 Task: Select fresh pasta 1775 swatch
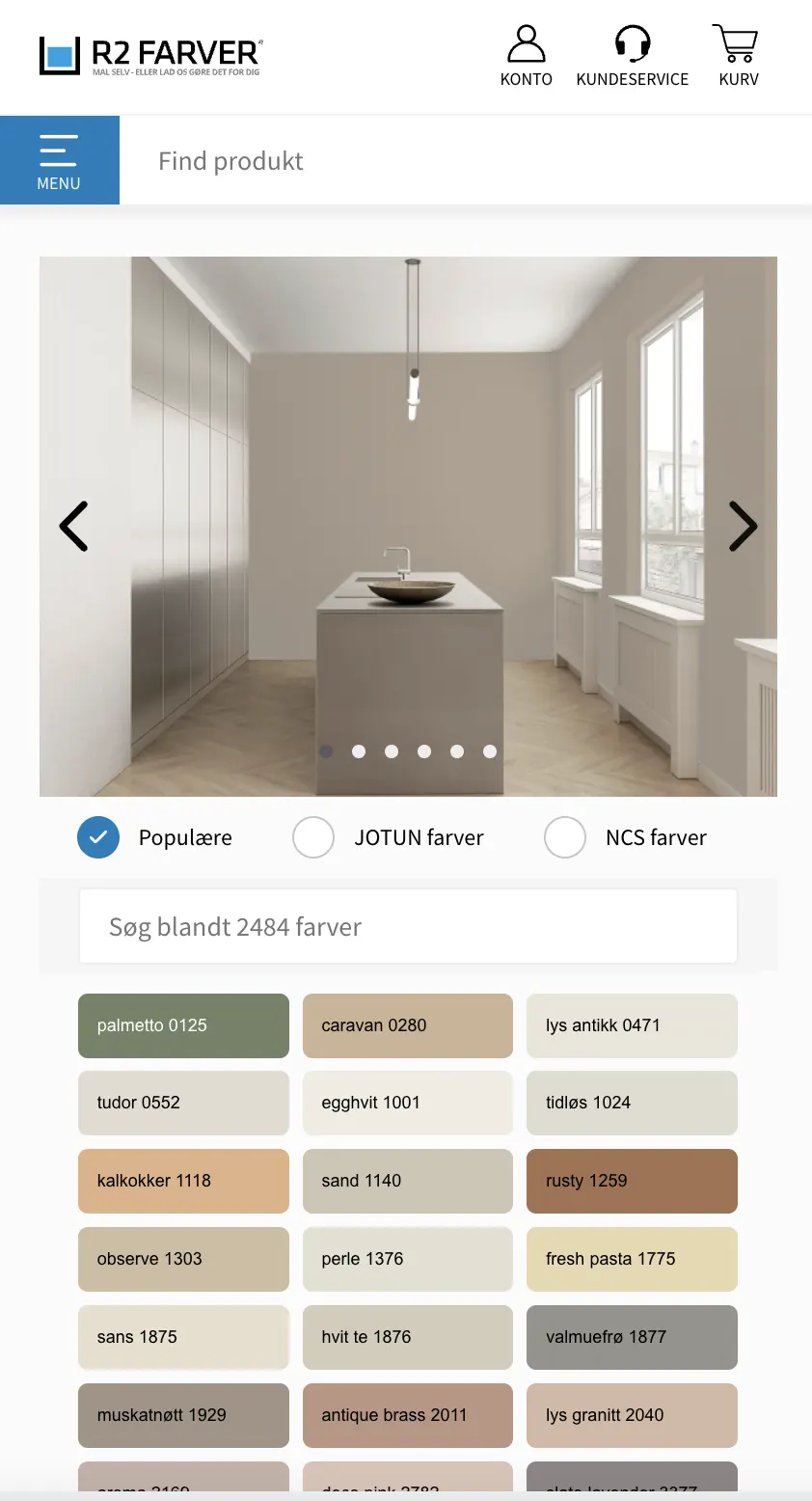pos(632,1259)
